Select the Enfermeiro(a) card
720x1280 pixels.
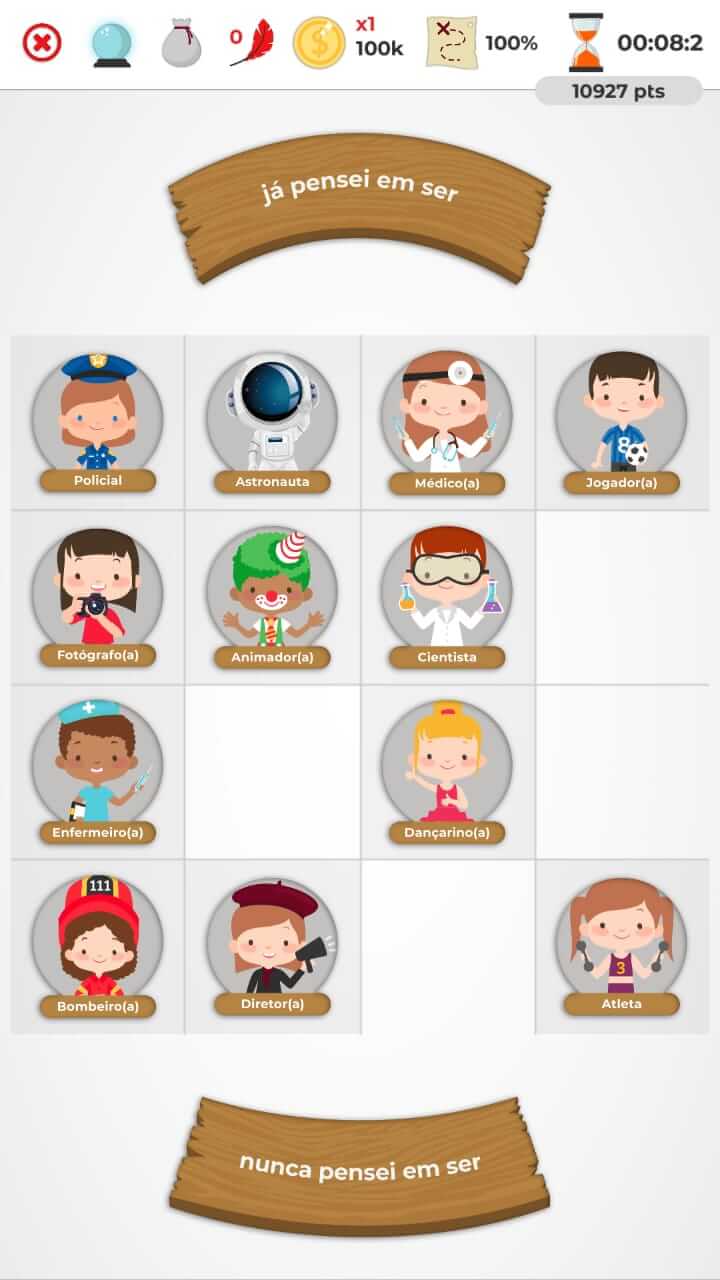pyautogui.click(x=98, y=772)
